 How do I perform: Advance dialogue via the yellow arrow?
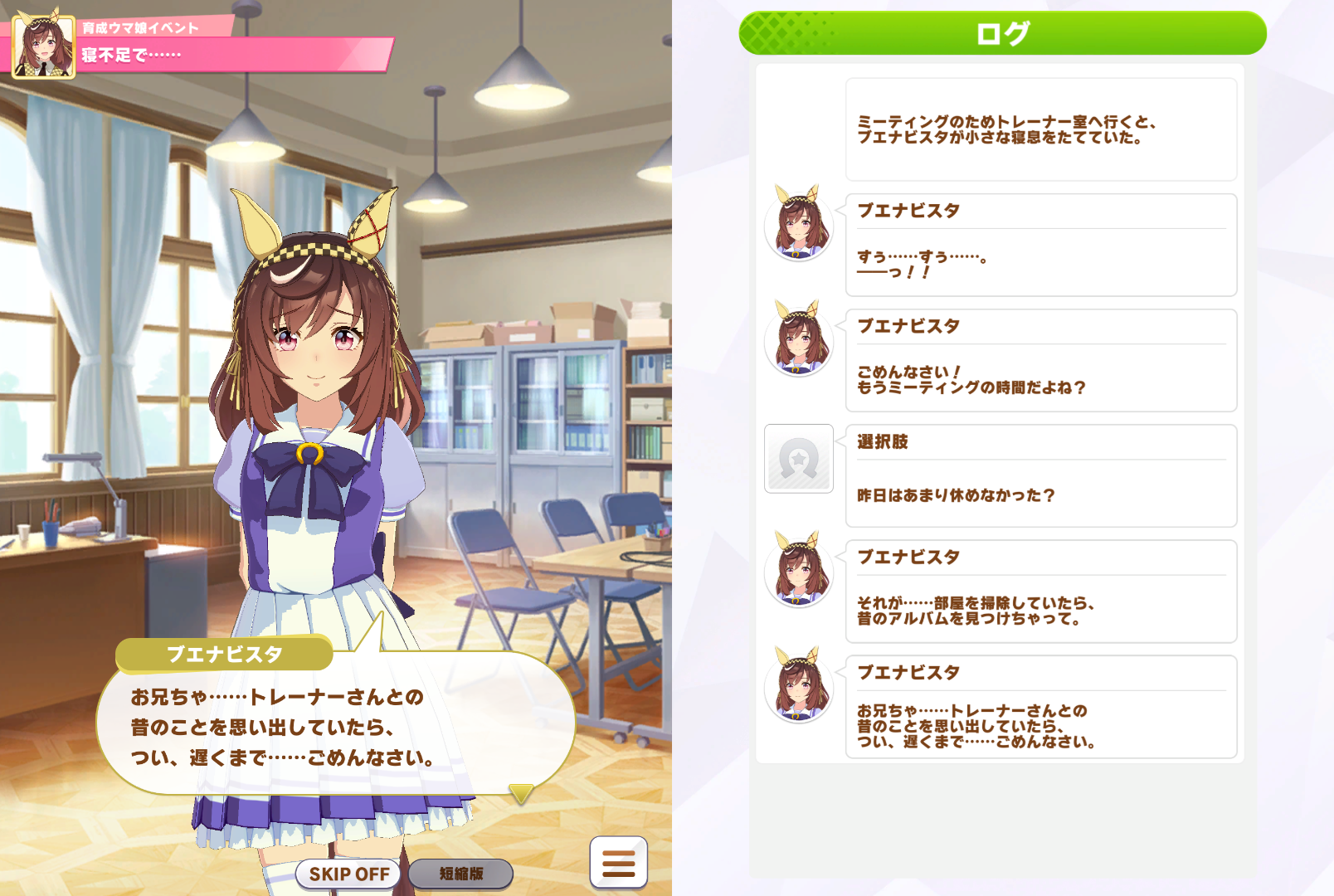pos(521,794)
